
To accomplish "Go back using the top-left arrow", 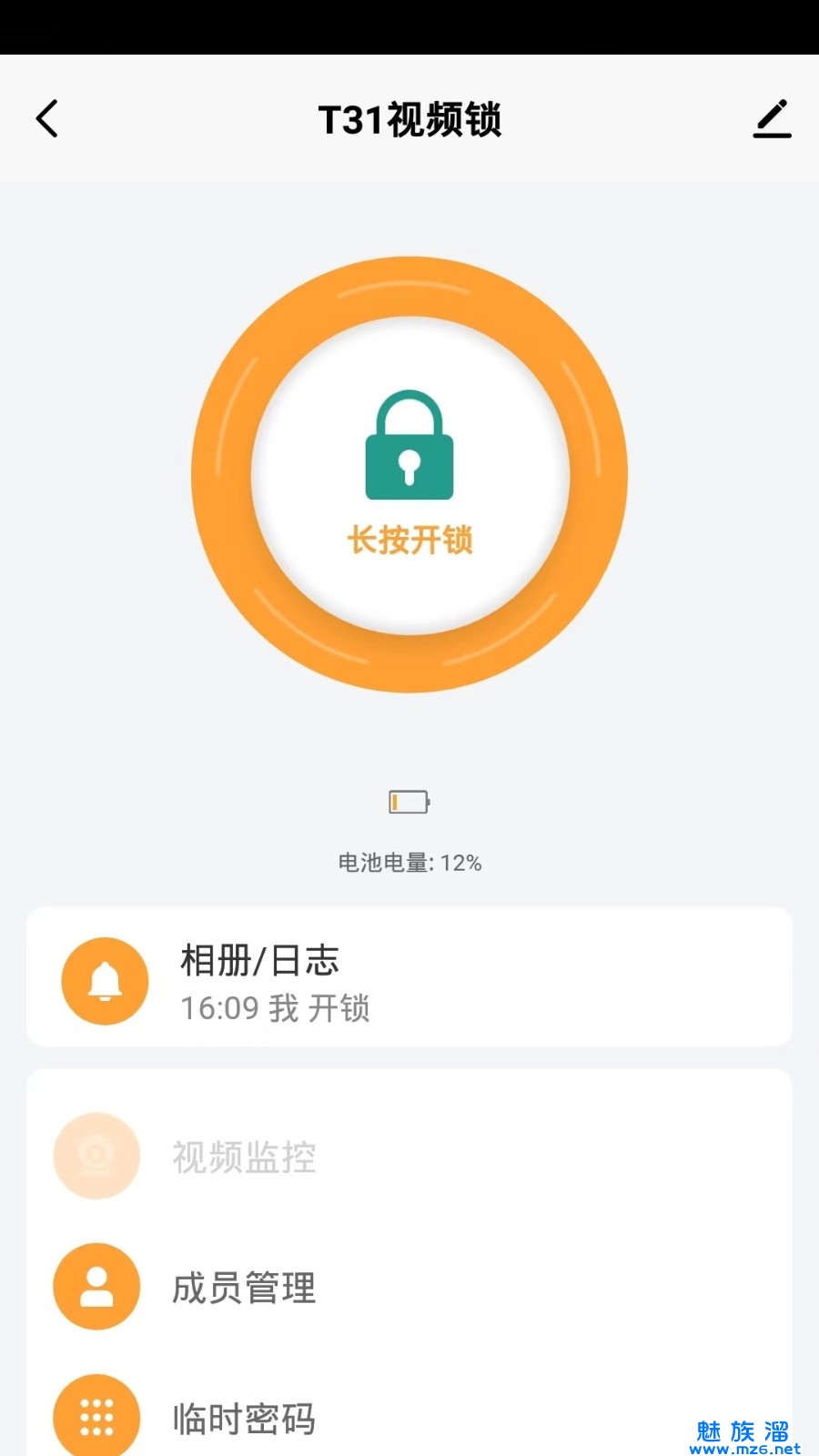I will [47, 119].
